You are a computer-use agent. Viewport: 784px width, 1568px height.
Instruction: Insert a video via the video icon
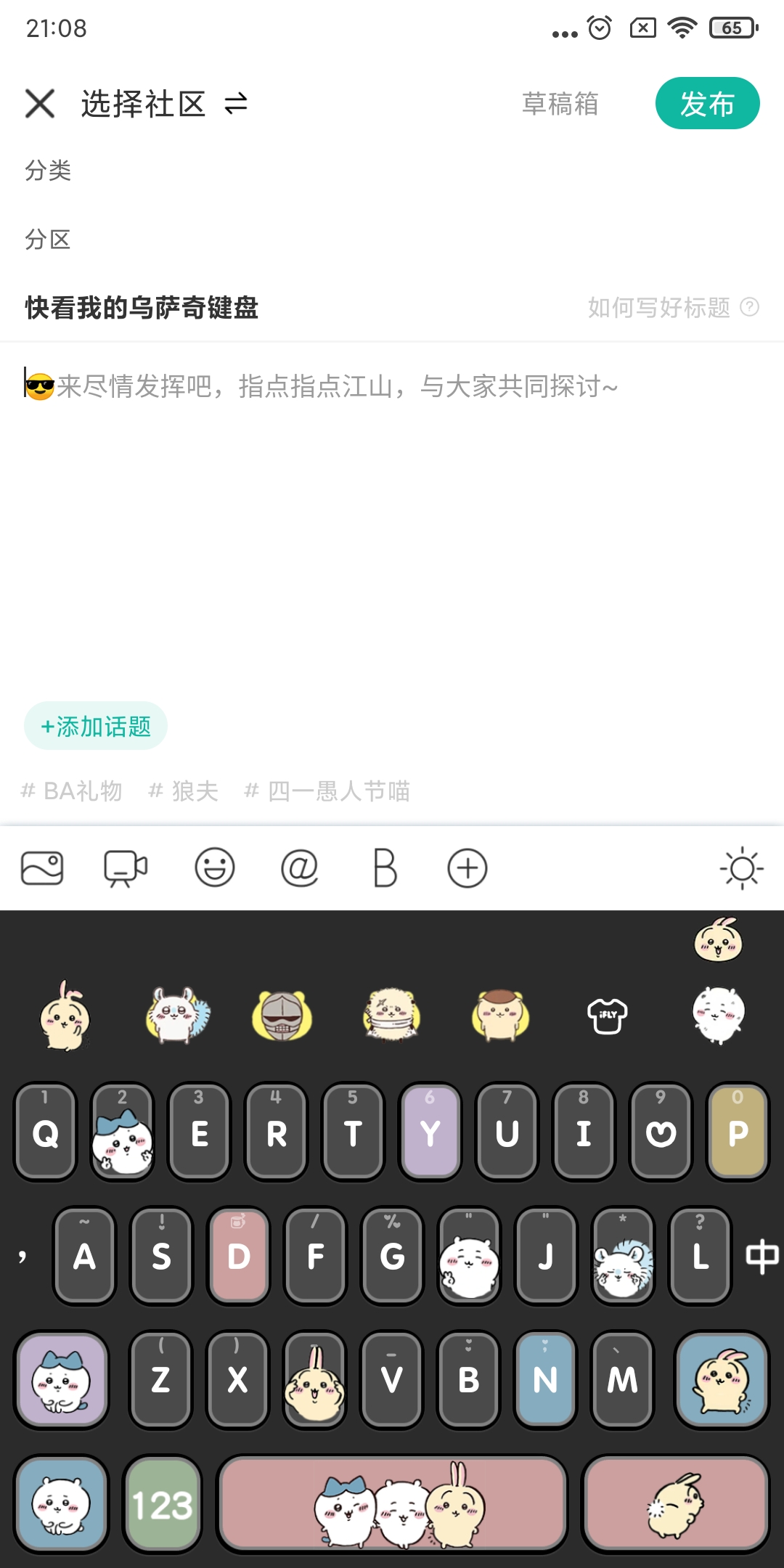click(126, 868)
